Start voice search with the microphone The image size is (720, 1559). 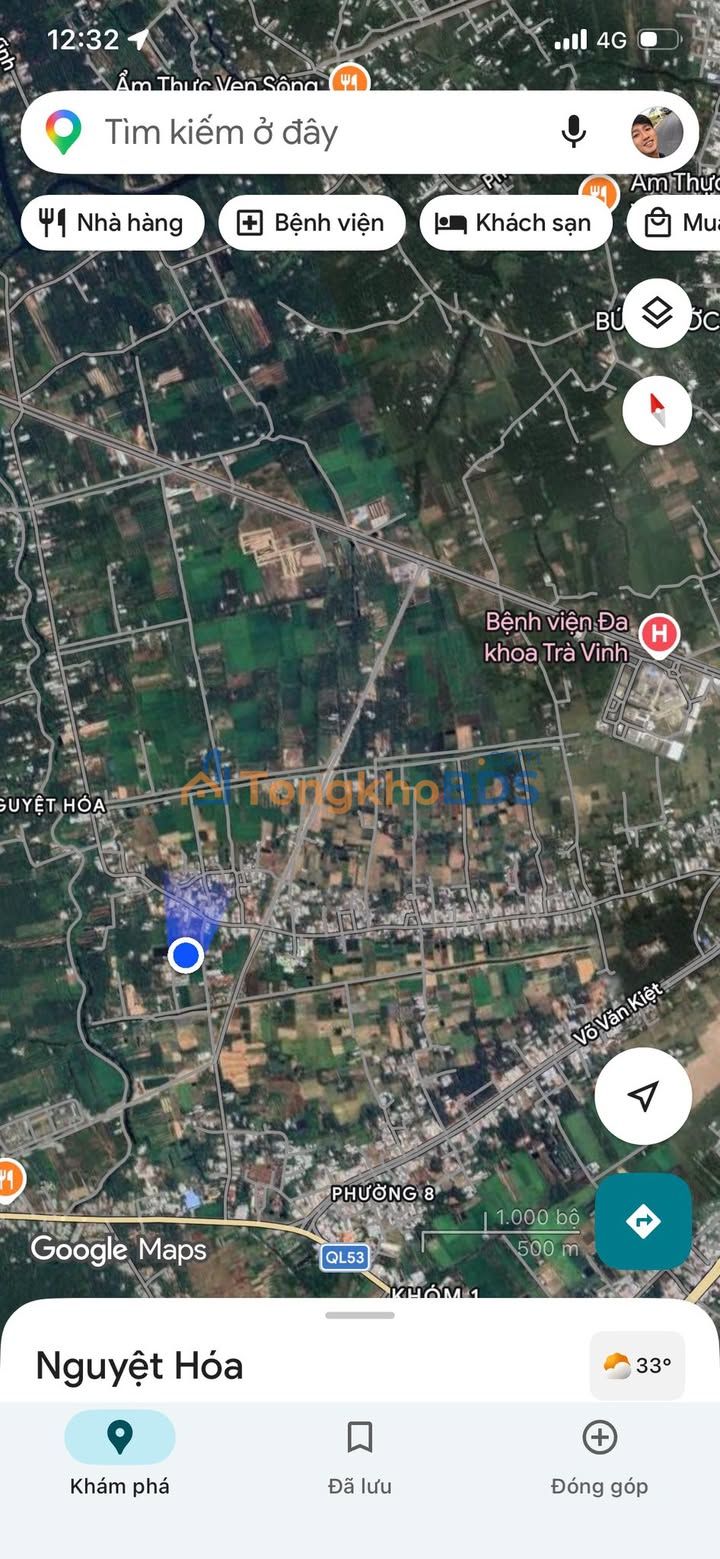pyautogui.click(x=573, y=133)
